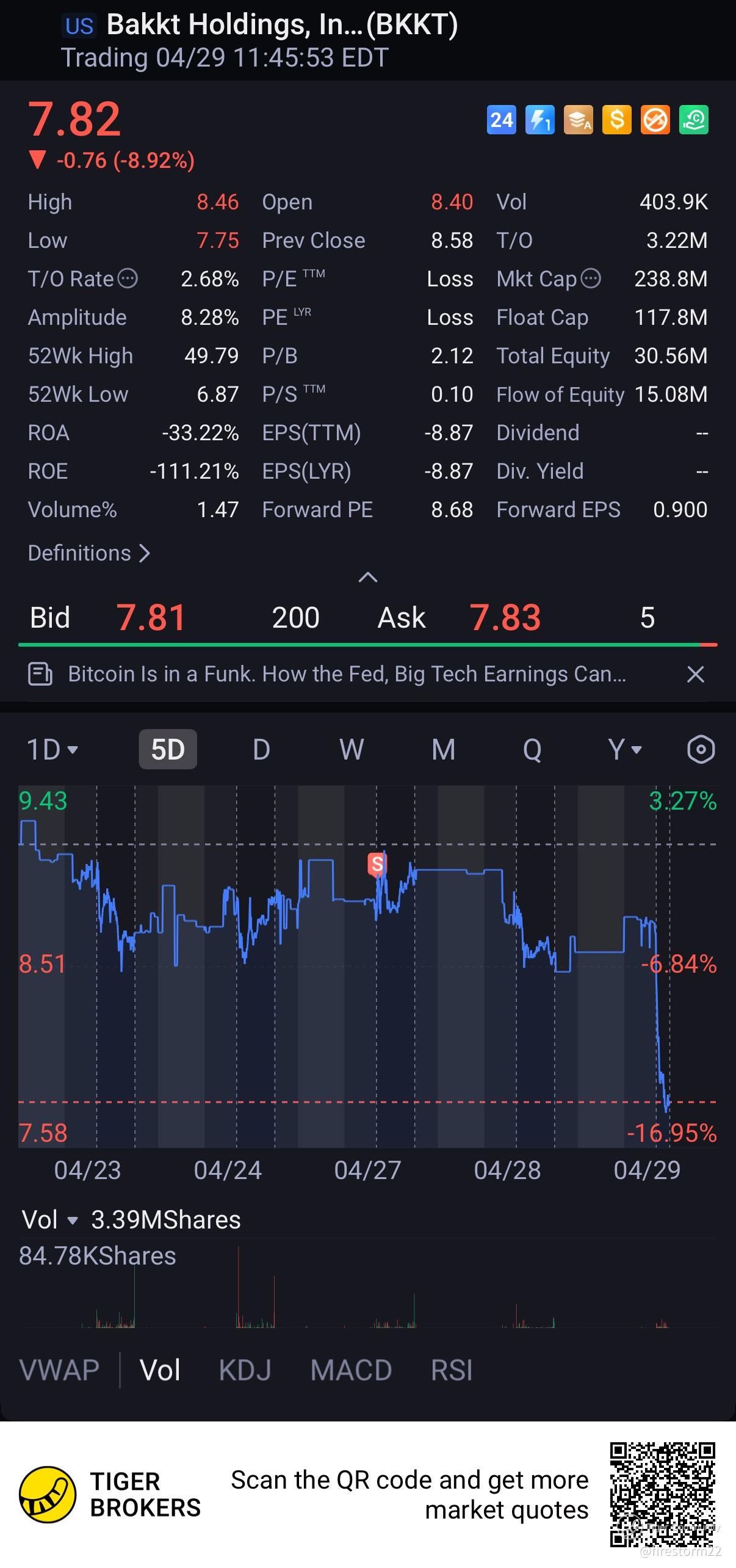
Task: Open the 1D timeframe dropdown
Action: pos(52,749)
